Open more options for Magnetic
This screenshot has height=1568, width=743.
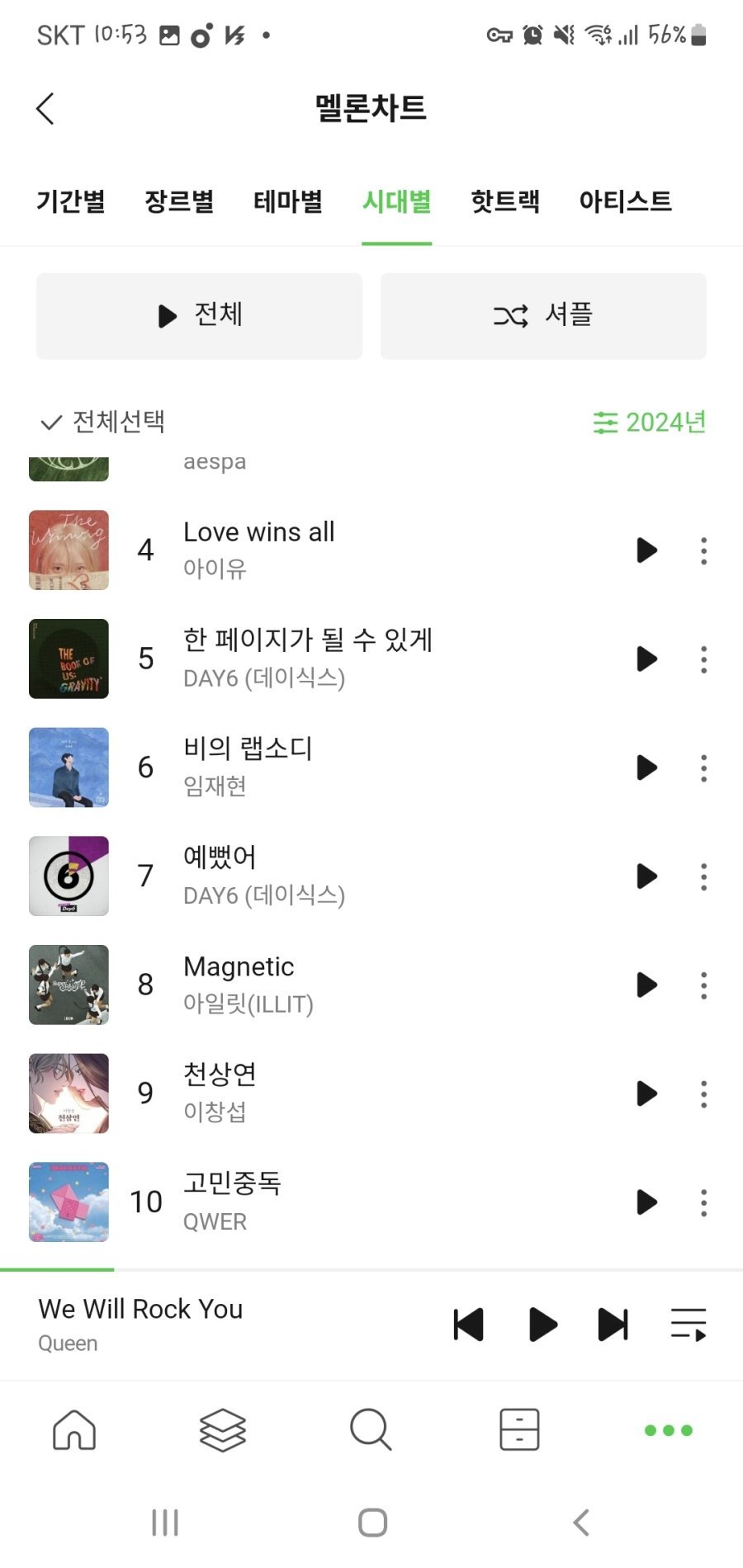(703, 985)
